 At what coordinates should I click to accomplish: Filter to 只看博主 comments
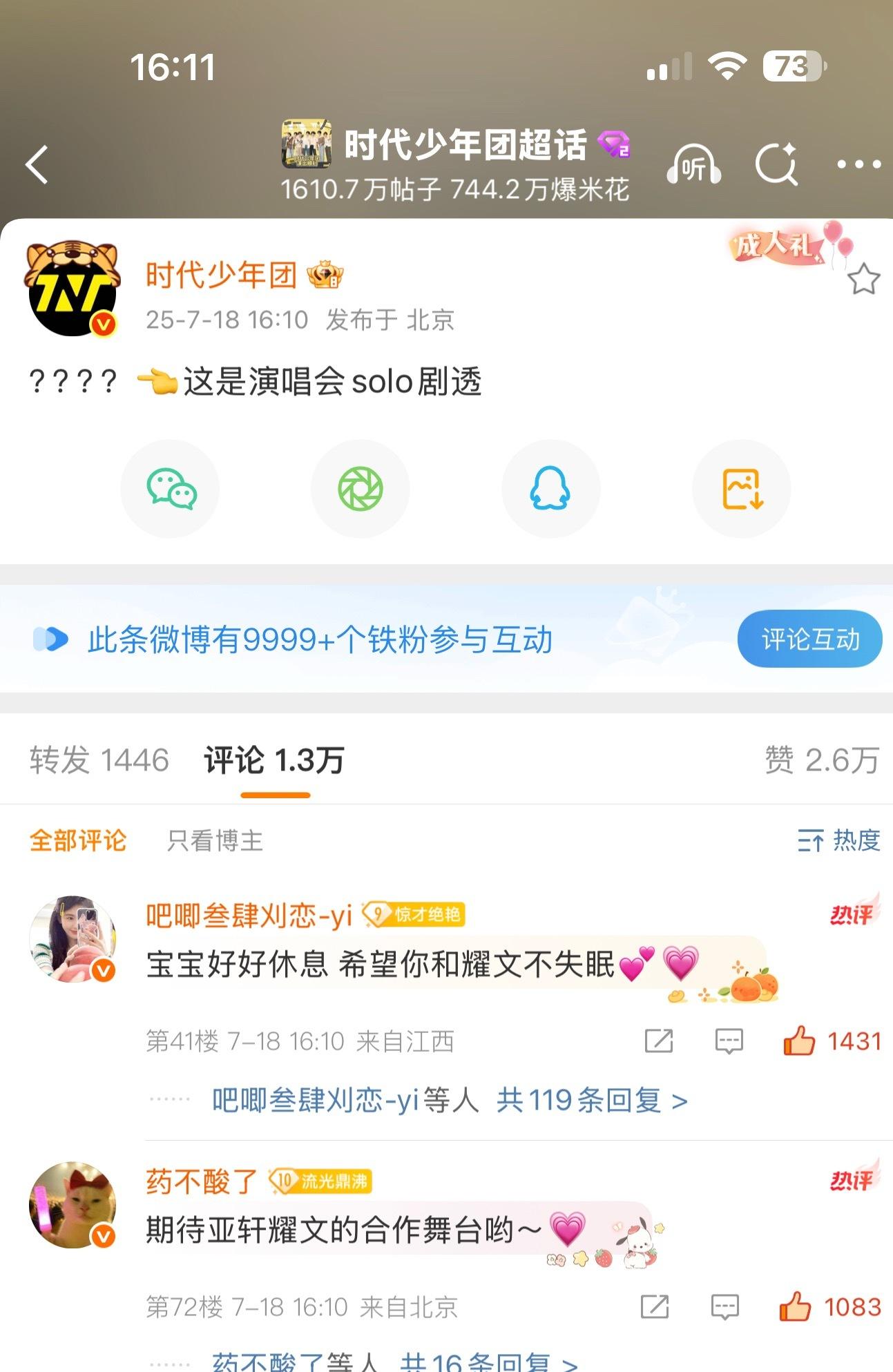[215, 840]
